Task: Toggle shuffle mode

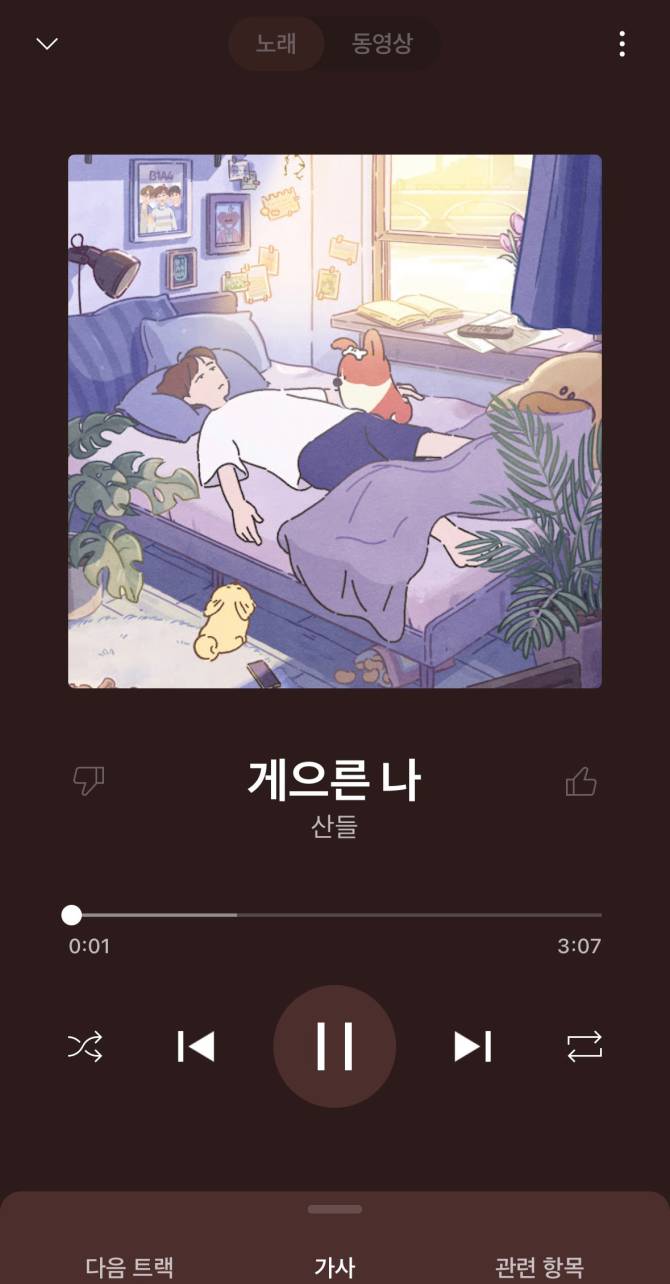Action: 85,1047
